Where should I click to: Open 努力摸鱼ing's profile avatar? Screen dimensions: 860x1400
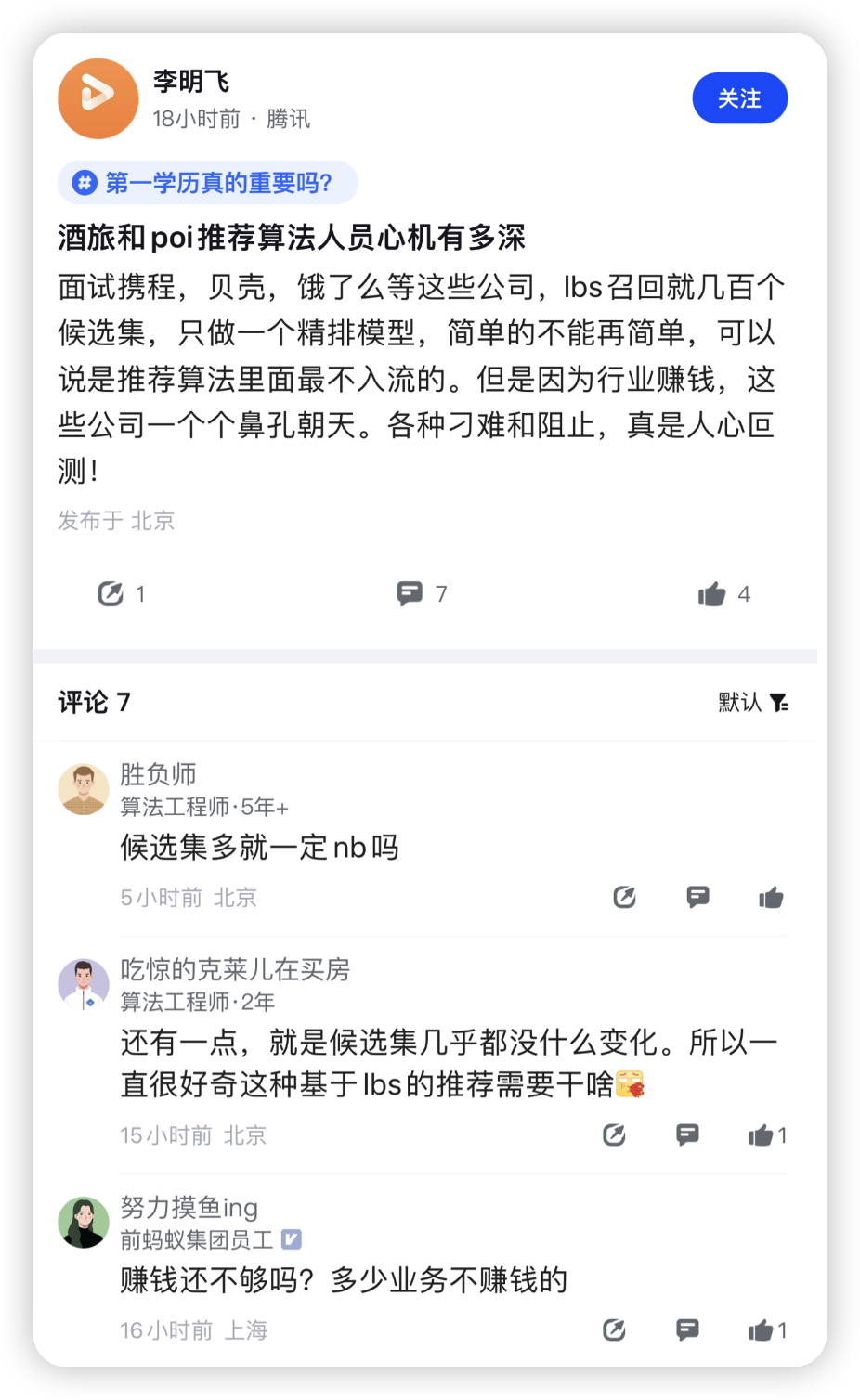pos(84,1222)
